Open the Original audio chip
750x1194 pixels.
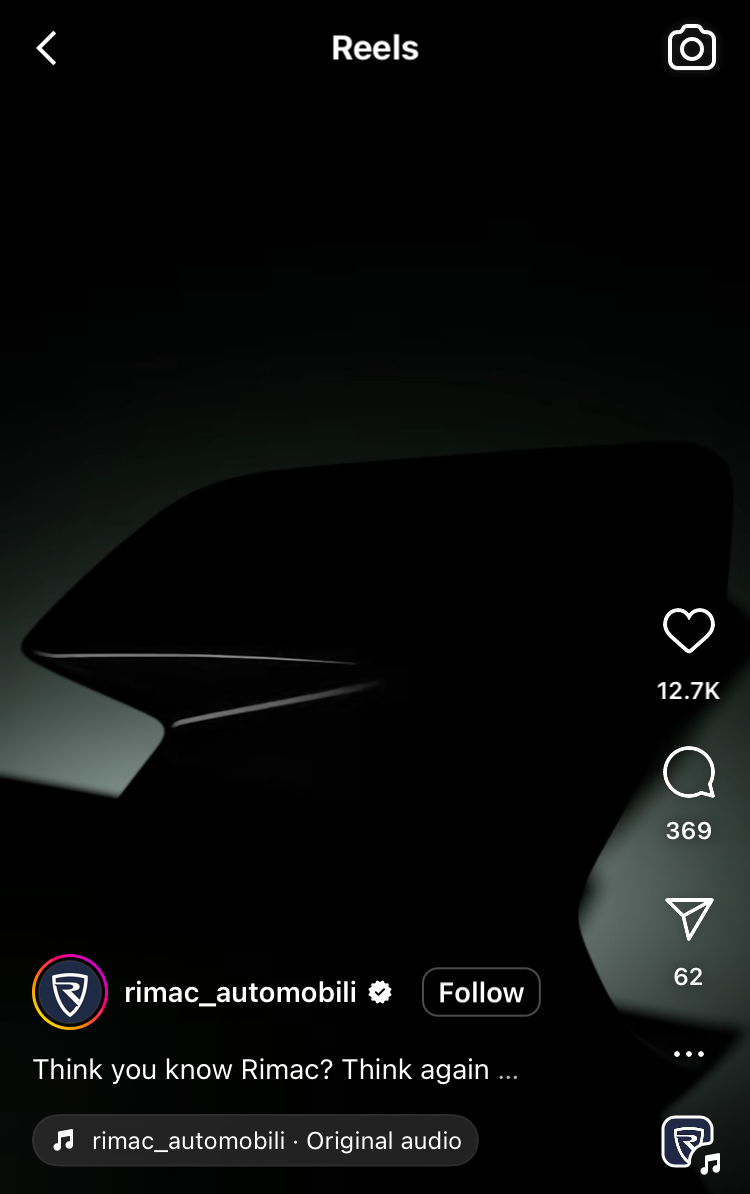tap(256, 1140)
